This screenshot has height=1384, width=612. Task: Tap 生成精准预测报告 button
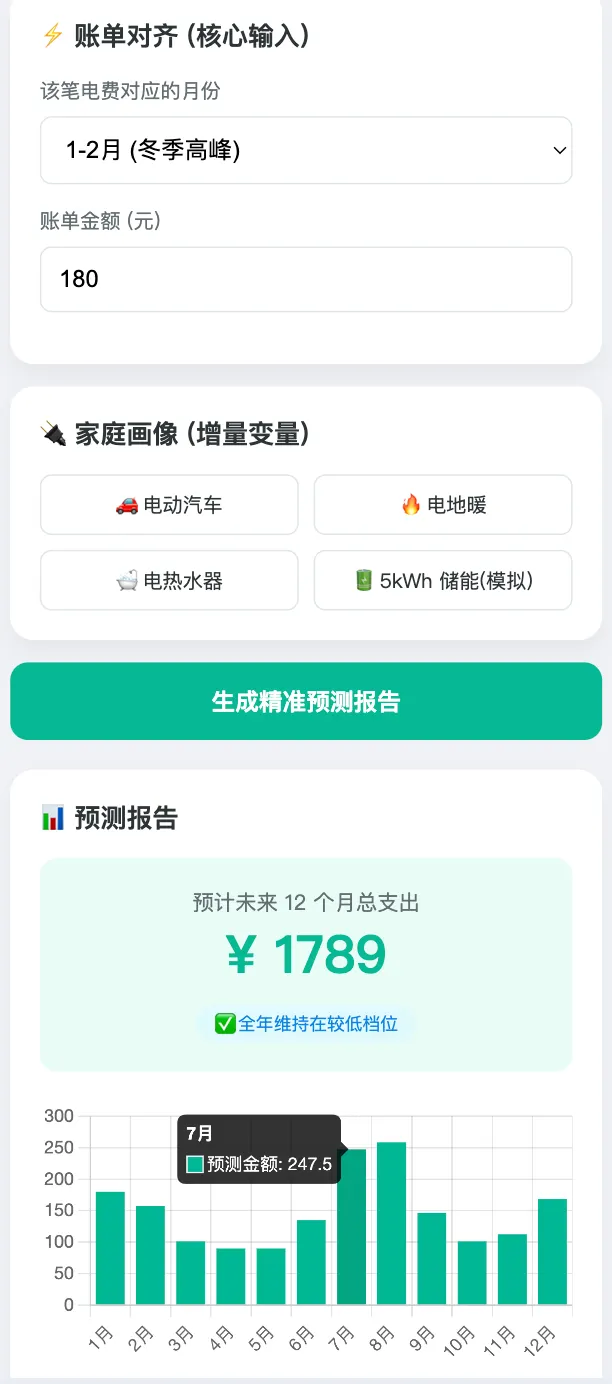[306, 701]
